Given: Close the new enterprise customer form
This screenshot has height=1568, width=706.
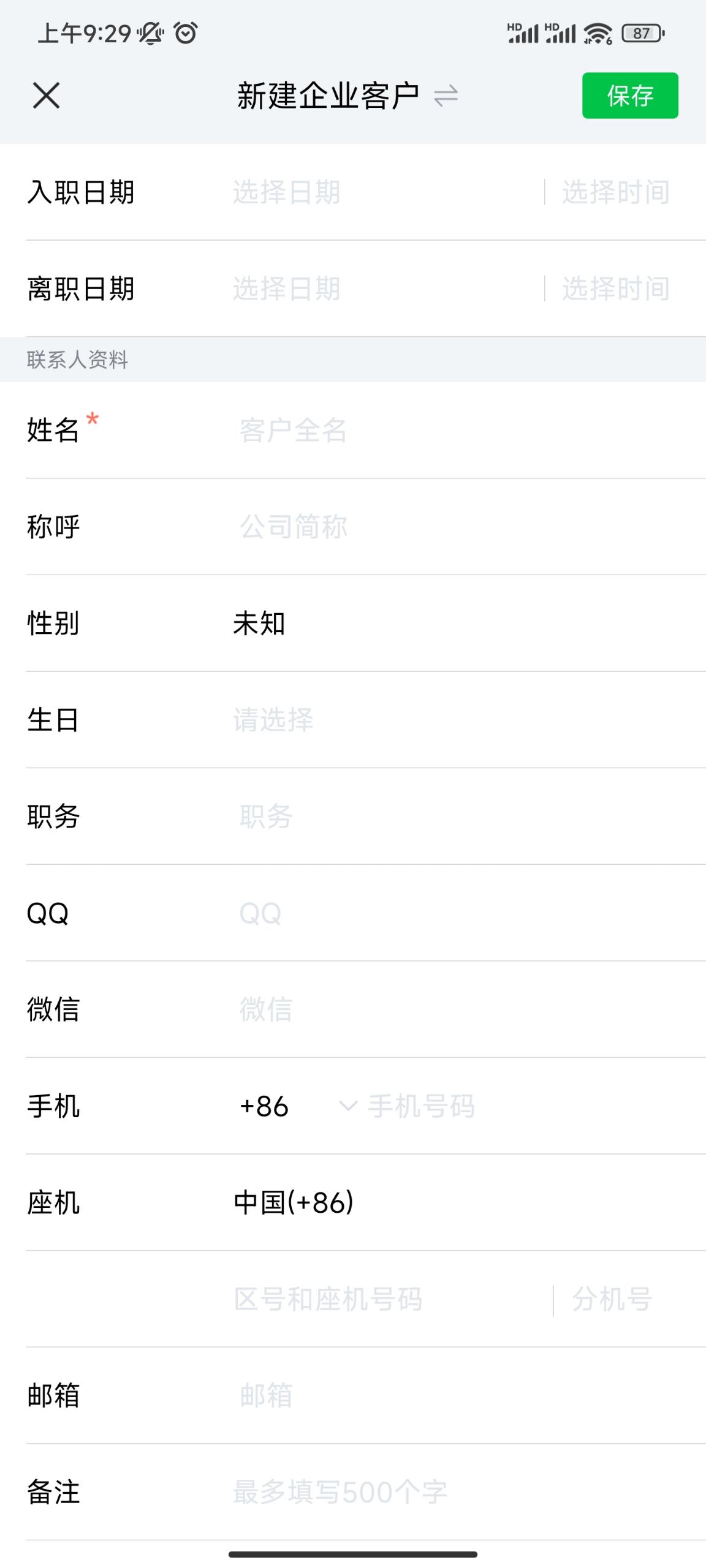Looking at the screenshot, I should tap(46, 96).
